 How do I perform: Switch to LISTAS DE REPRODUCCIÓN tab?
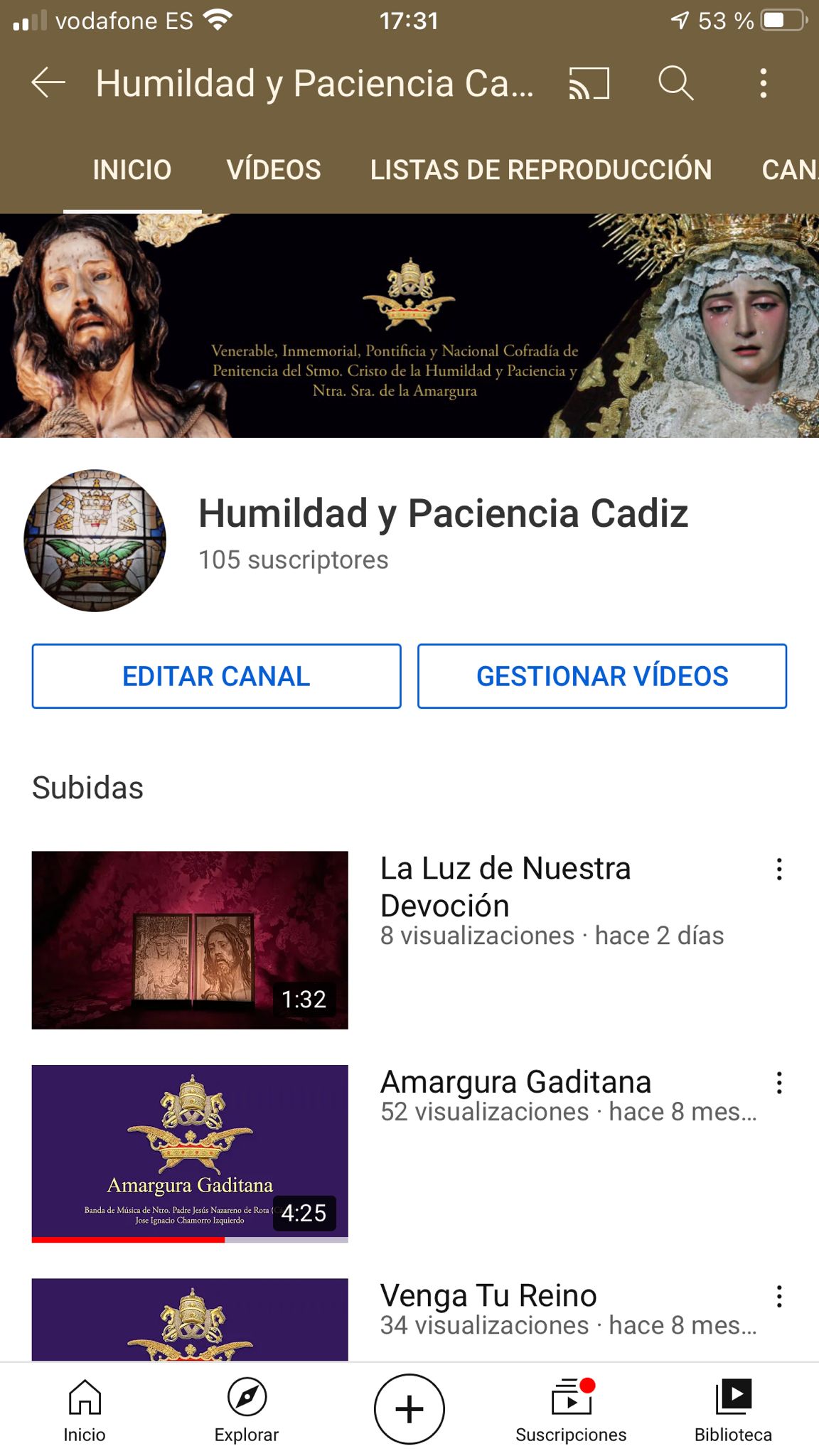tap(541, 170)
